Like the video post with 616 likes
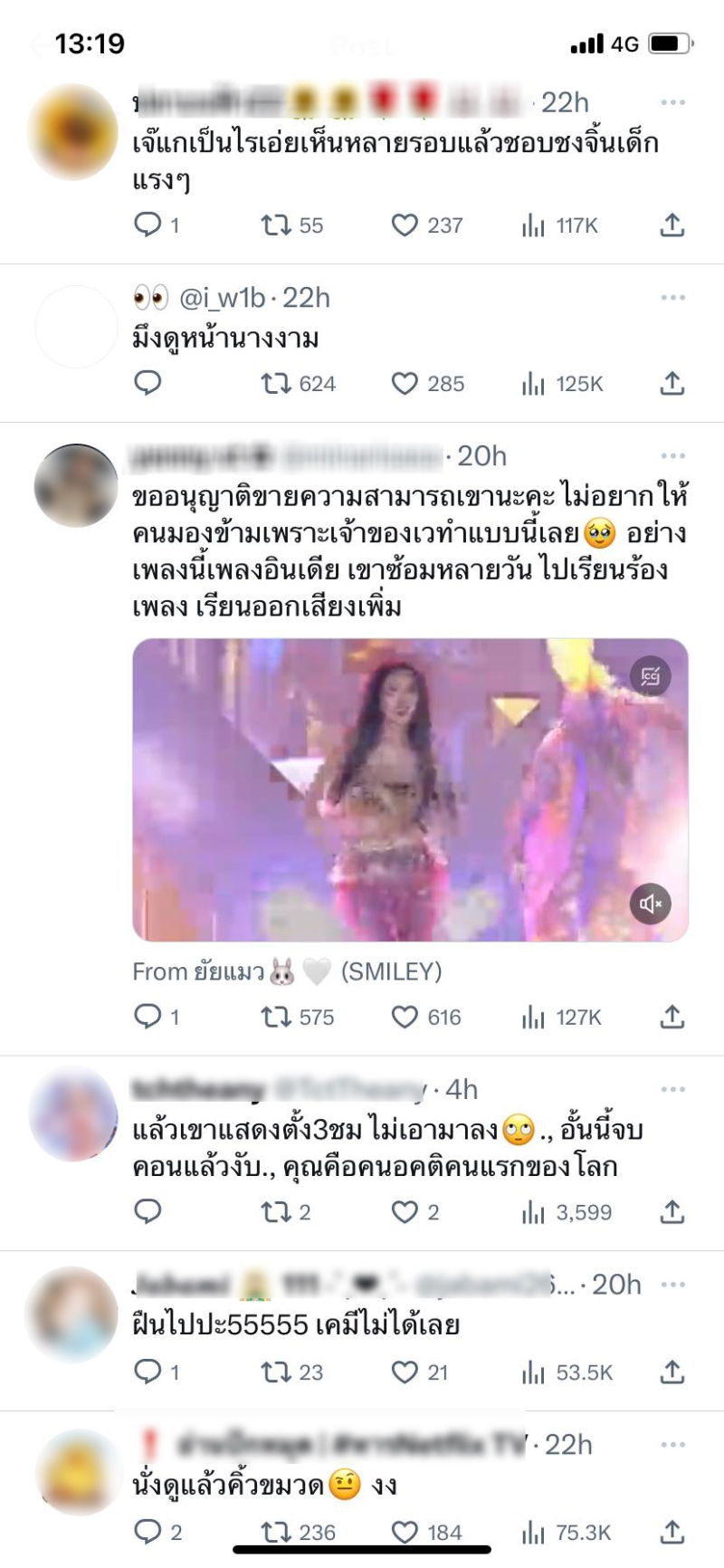The image size is (724, 1568). (x=405, y=1018)
